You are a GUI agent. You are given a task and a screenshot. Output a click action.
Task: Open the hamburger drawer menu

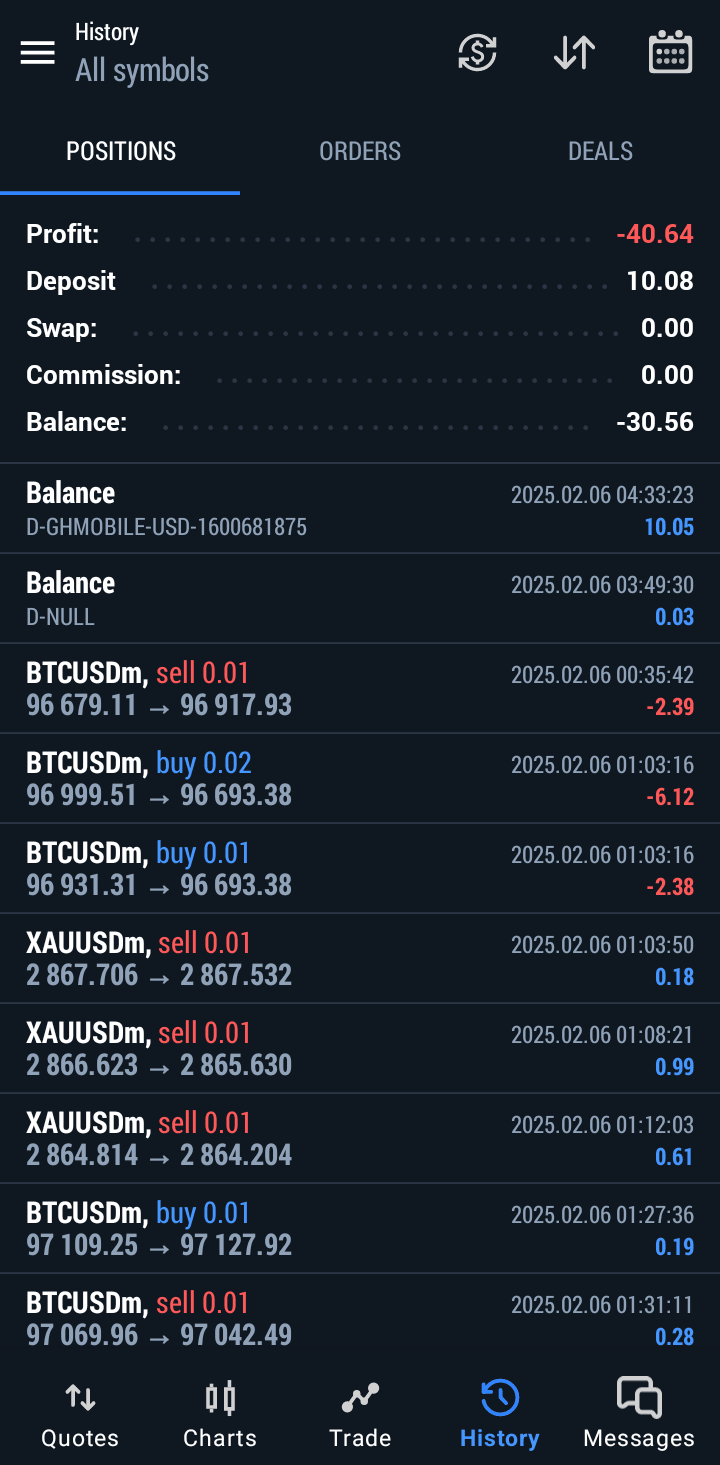(38, 53)
